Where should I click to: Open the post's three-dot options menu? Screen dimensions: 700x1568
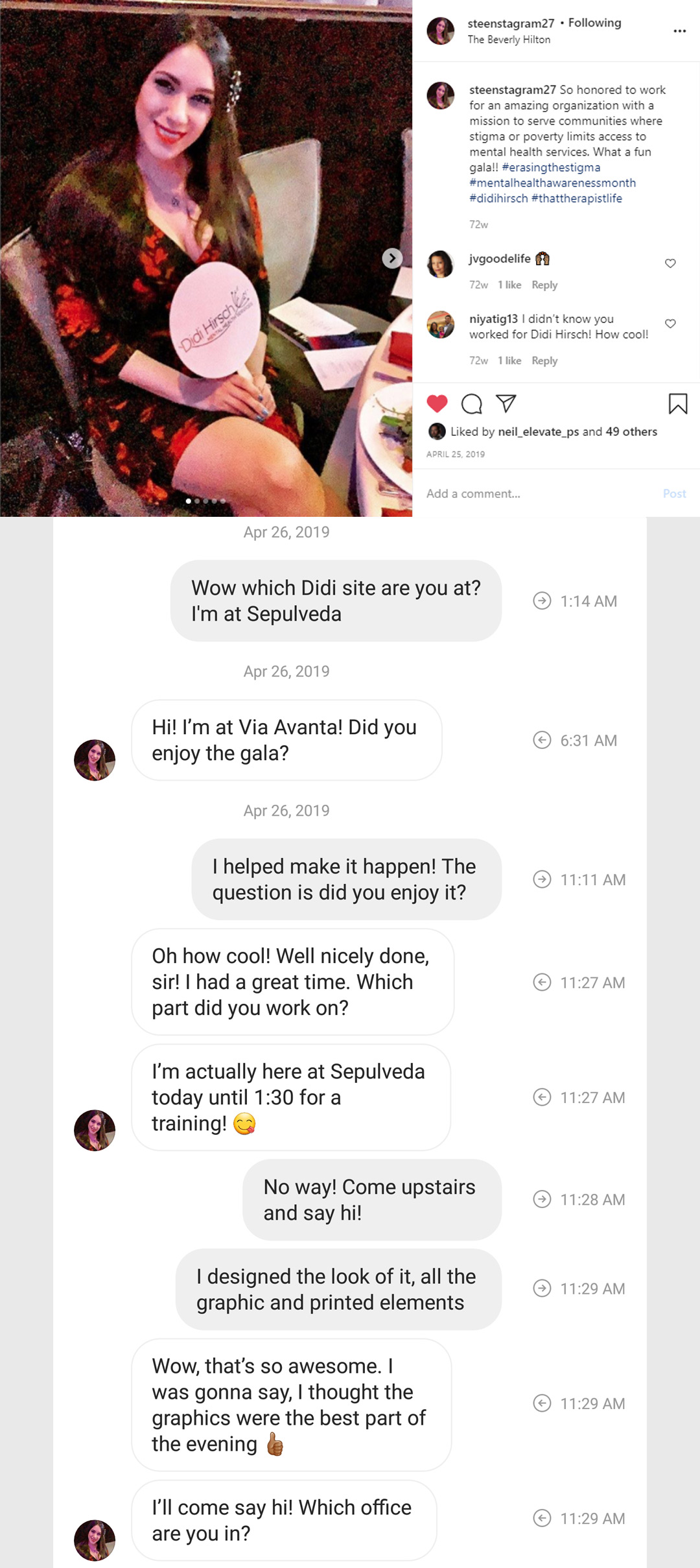coord(679,31)
